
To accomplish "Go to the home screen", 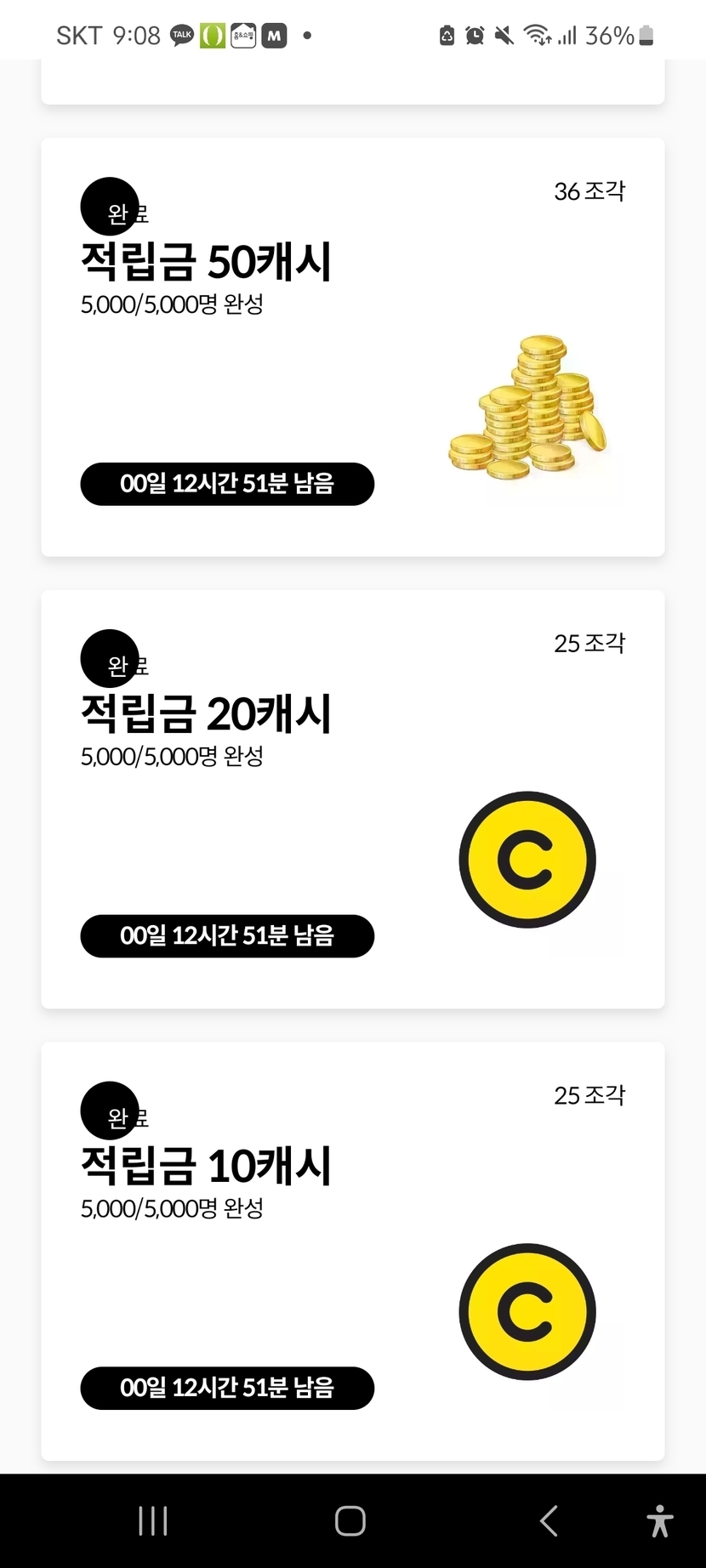I will pos(350,1520).
